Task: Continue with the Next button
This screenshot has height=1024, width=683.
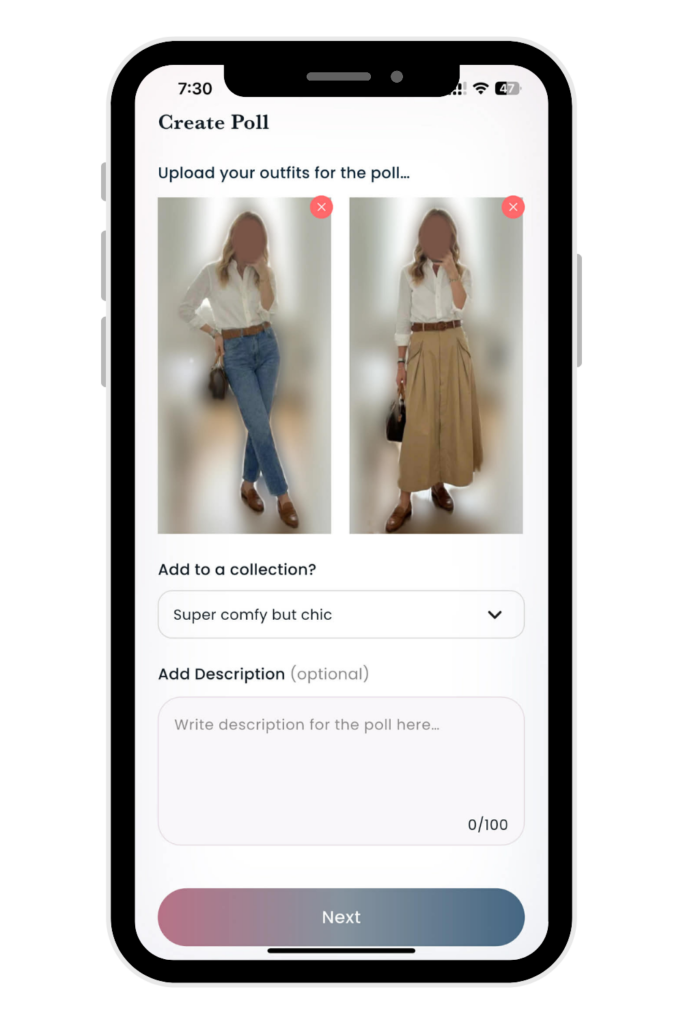Action: (x=341, y=917)
